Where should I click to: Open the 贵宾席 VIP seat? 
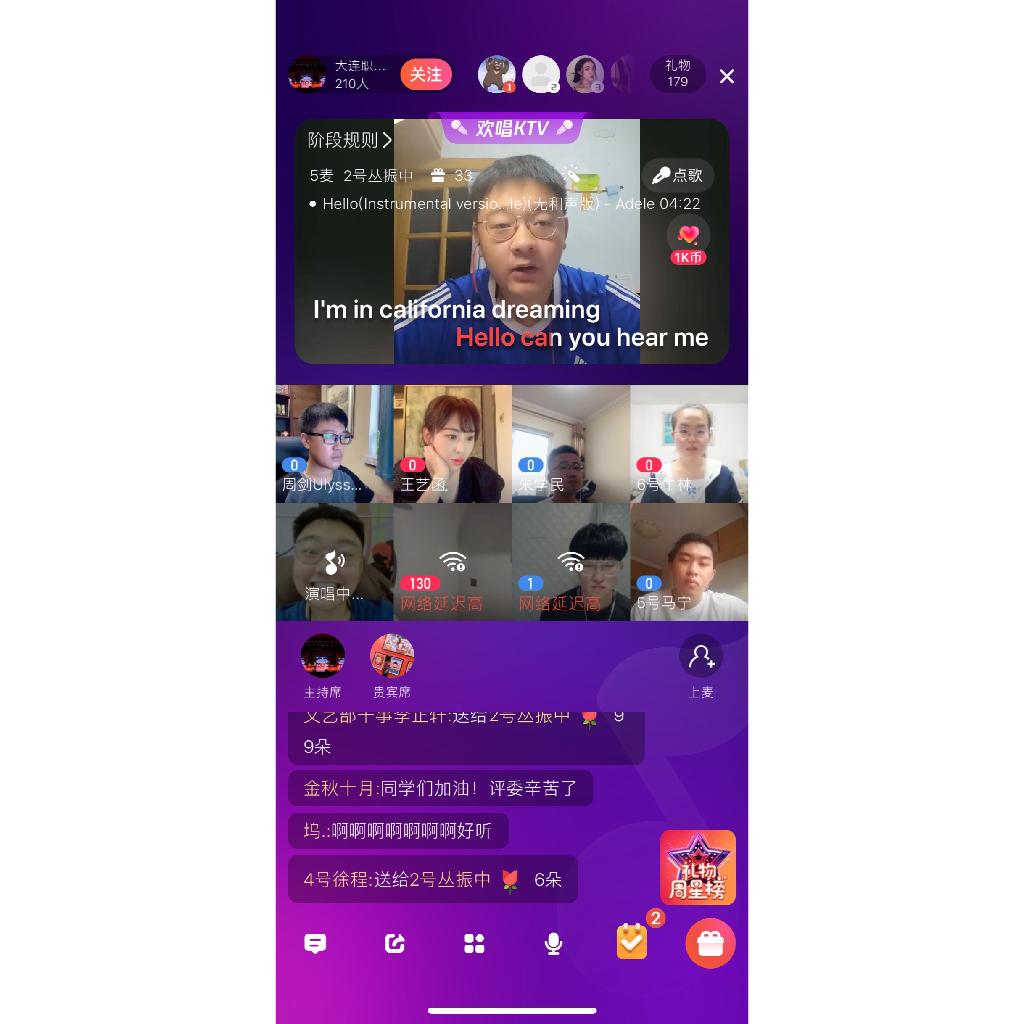[x=392, y=665]
